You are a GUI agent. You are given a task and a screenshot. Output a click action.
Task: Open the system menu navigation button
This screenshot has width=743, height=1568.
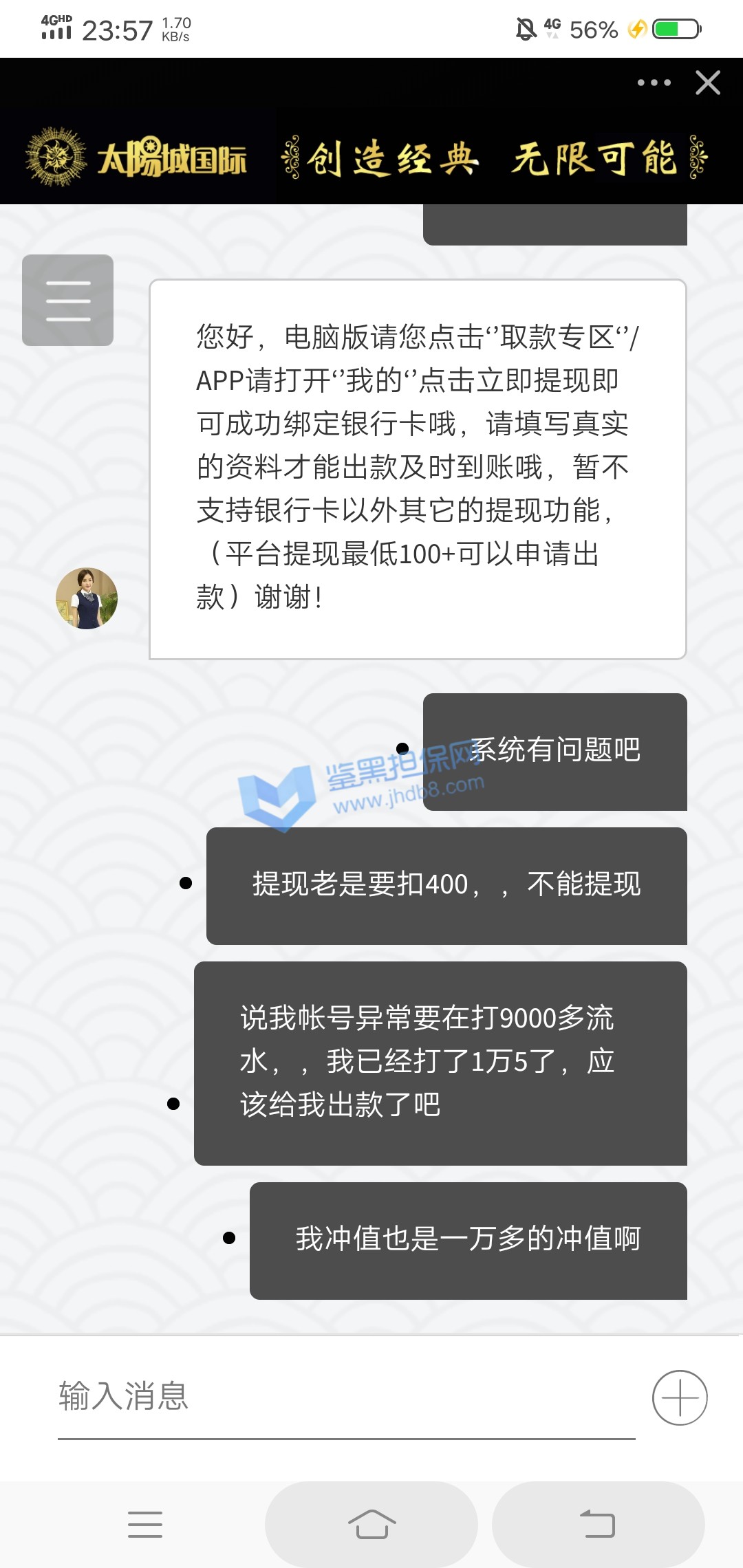point(145,1525)
